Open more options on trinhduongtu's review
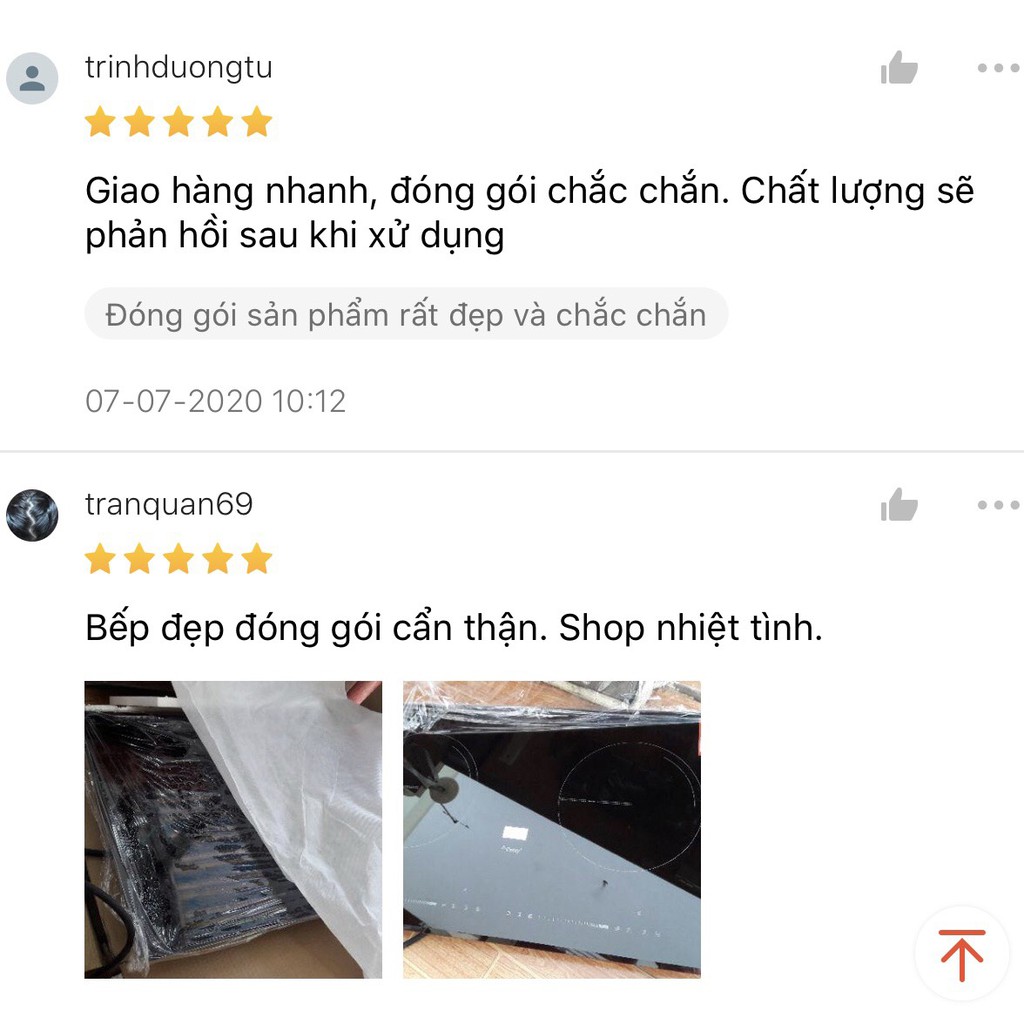This screenshot has height=1024, width=1024. (997, 68)
